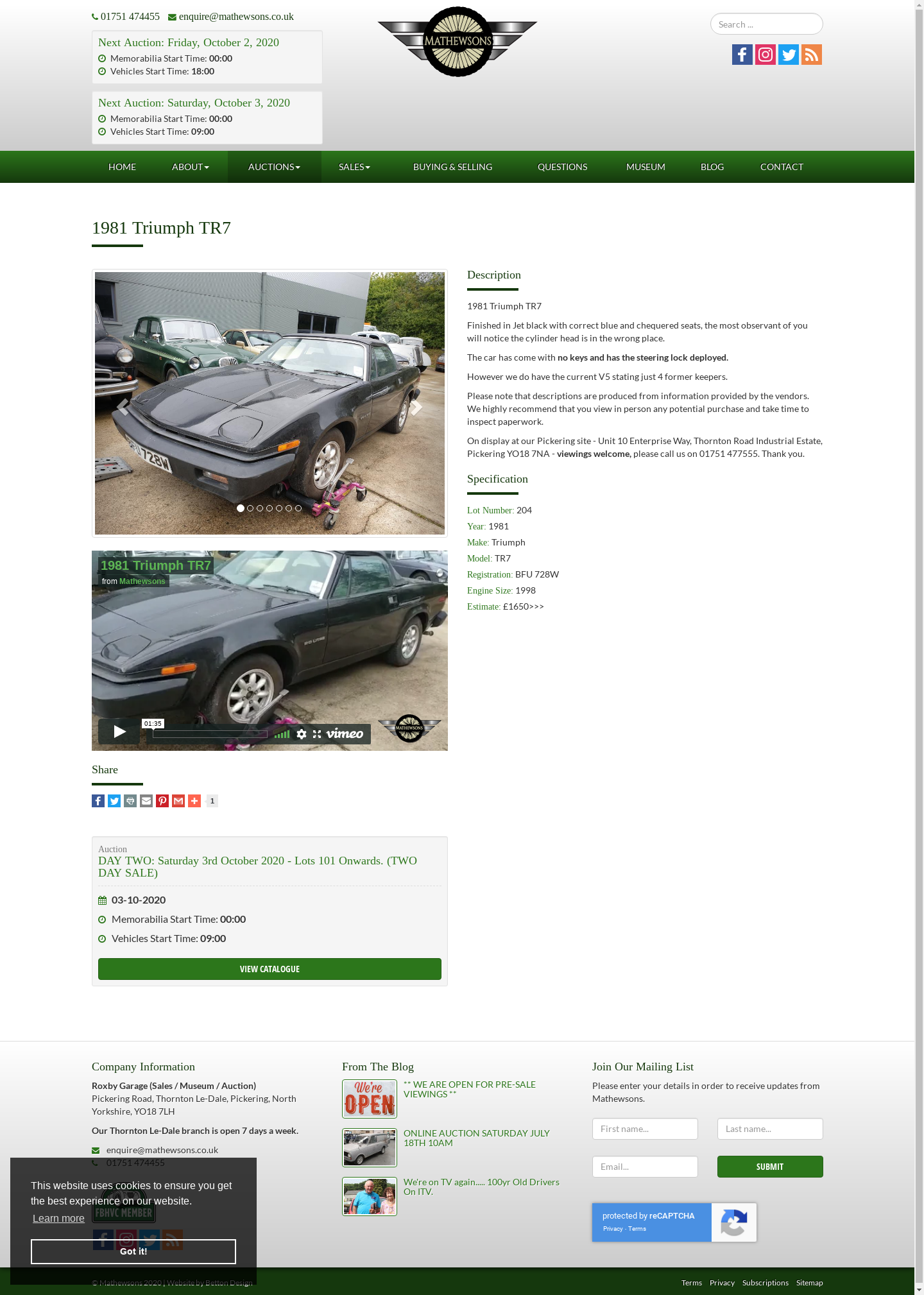Share this lot on Pinterest
924x1295 pixels.
coord(162,801)
